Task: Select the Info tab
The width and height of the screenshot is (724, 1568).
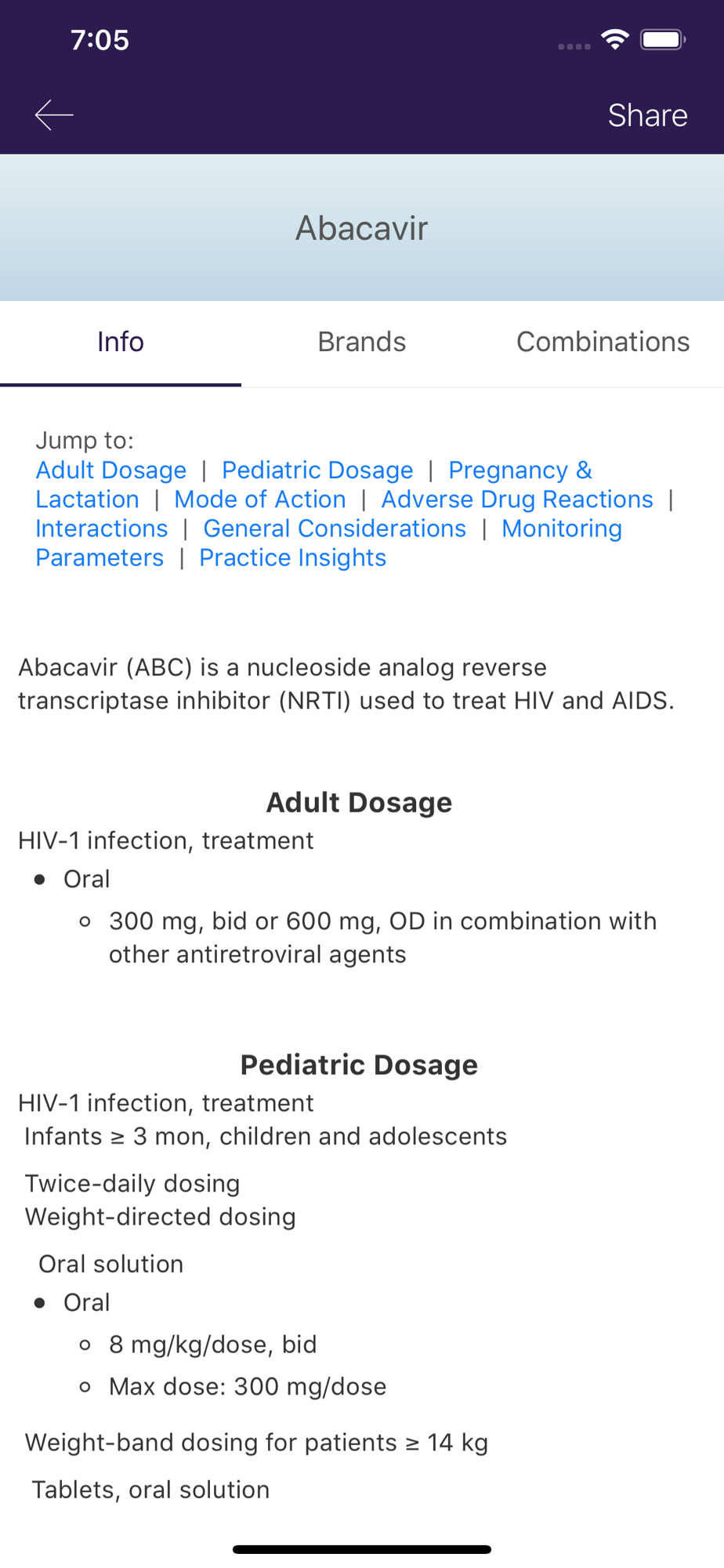Action: 121,342
